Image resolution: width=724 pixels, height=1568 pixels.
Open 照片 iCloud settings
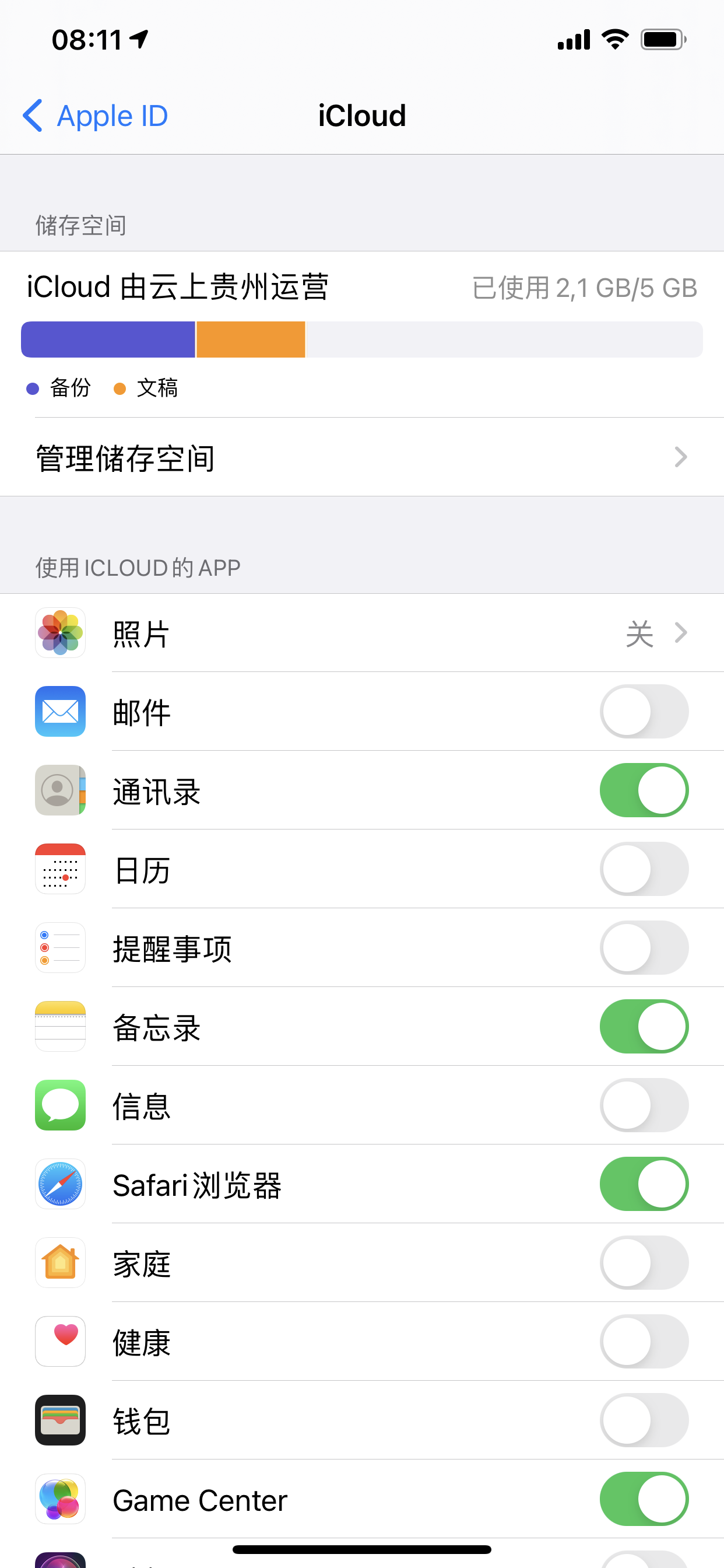pos(361,633)
